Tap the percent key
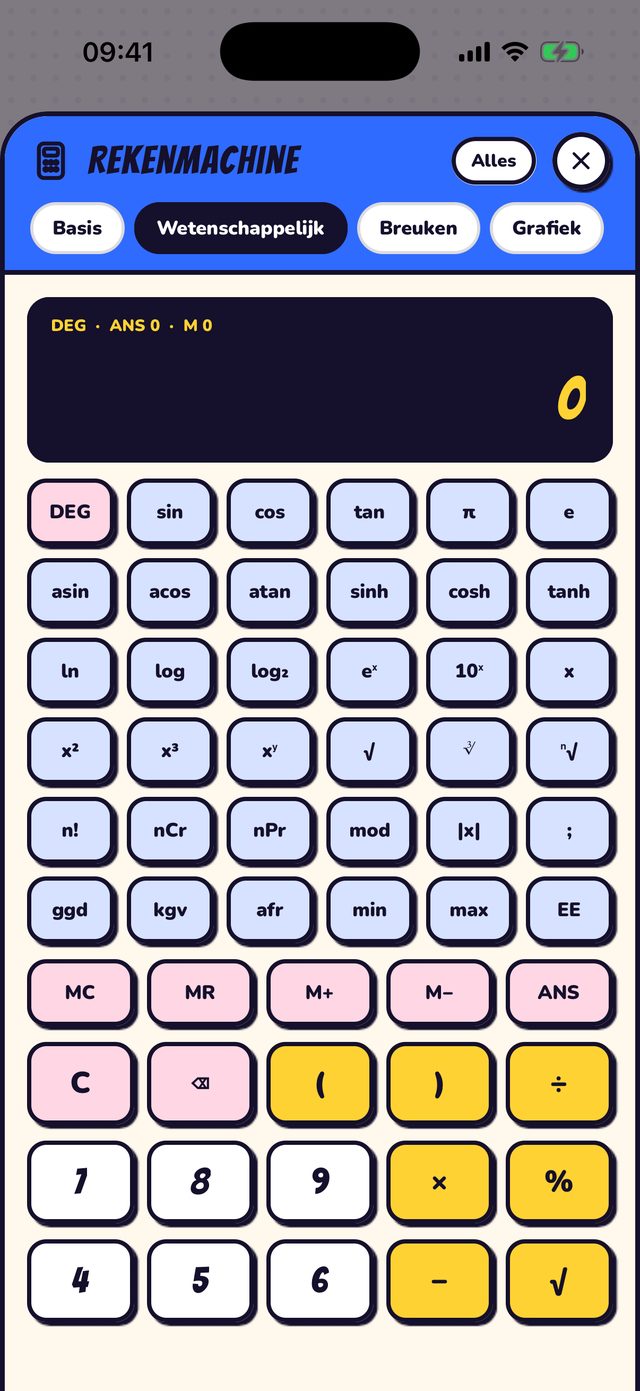This screenshot has width=640, height=1391. [x=559, y=1182]
